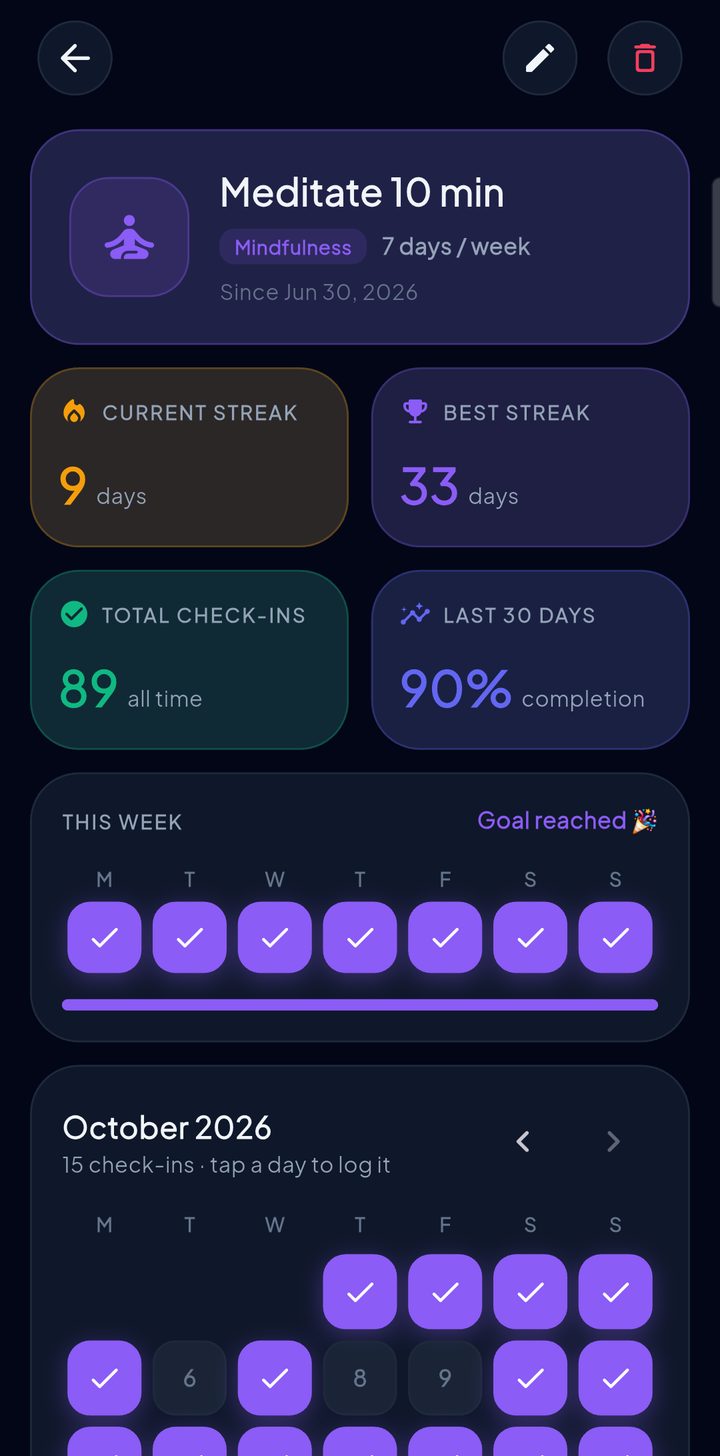This screenshot has height=1456, width=720.
Task: Delete this habit via the trash icon
Action: 645,58
